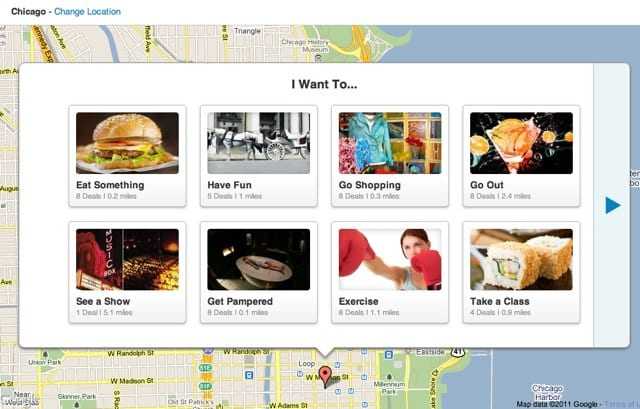
Task: Show next page of categories arrow
Action: pyautogui.click(x=612, y=205)
